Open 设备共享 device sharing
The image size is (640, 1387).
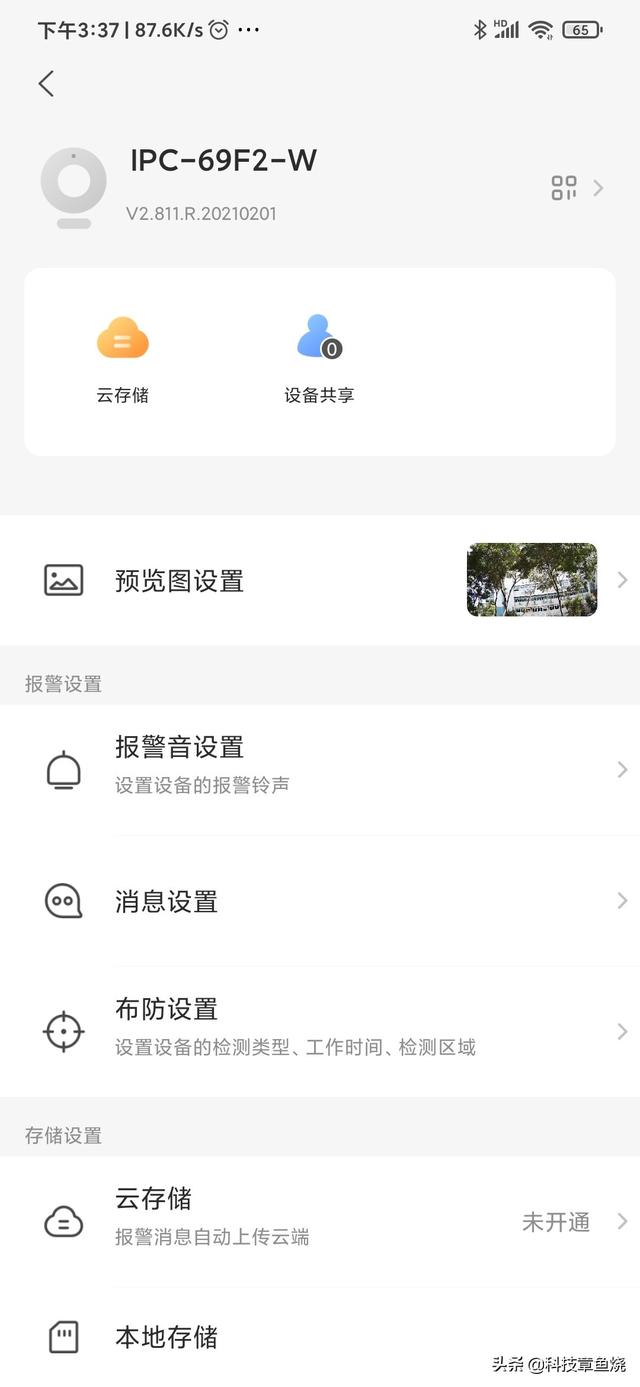319,358
